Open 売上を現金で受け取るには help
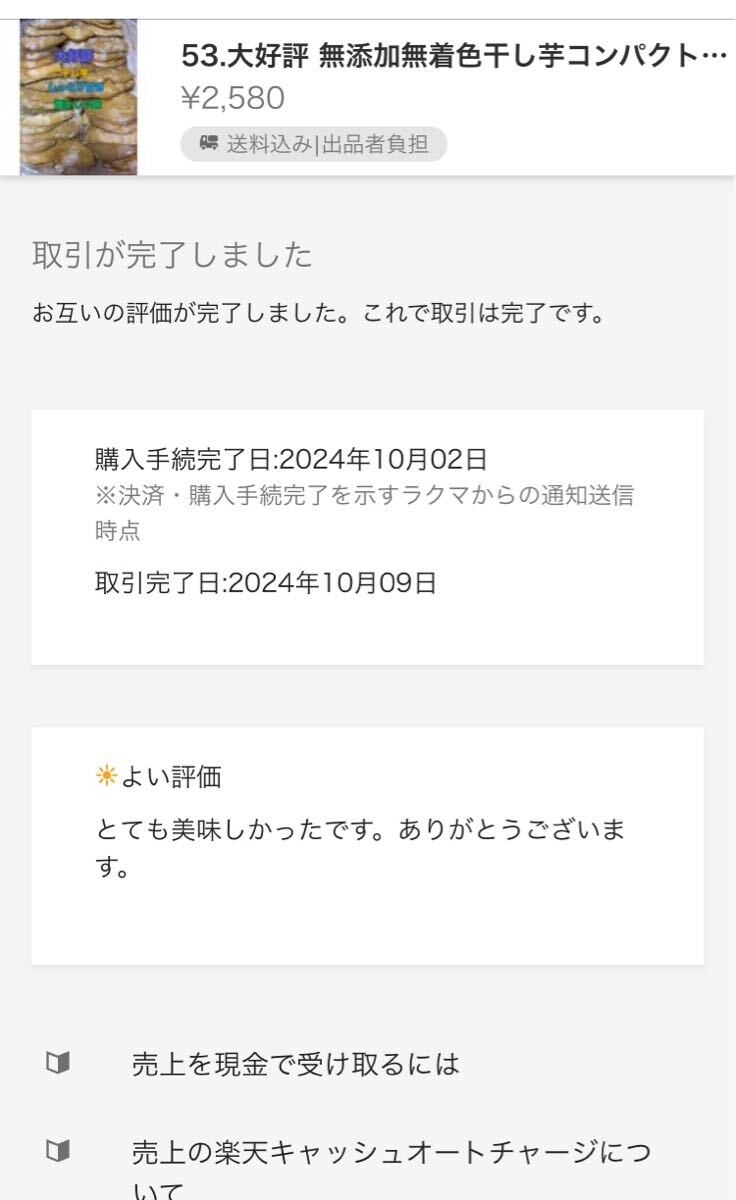The width and height of the screenshot is (736, 1200). [368, 1064]
